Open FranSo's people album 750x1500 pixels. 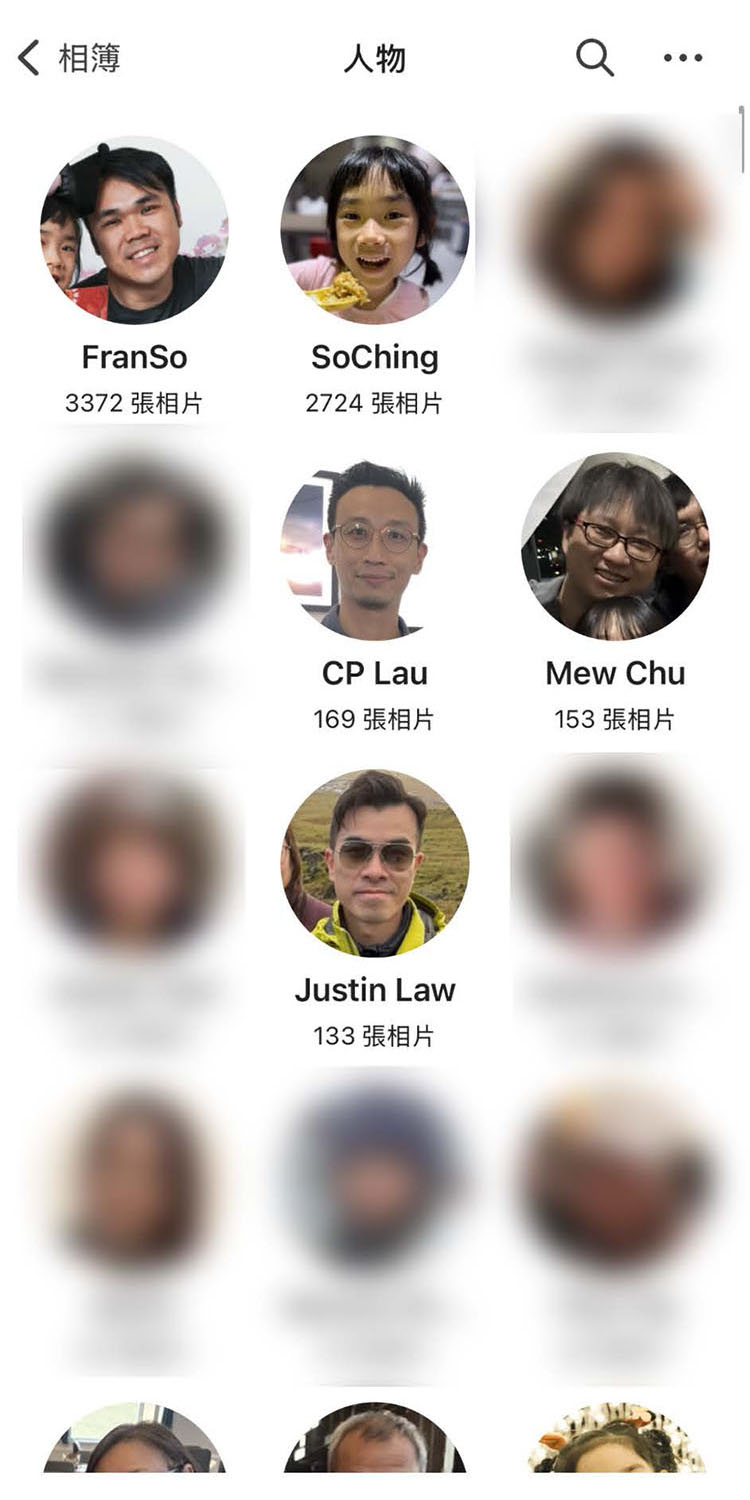(x=134, y=231)
